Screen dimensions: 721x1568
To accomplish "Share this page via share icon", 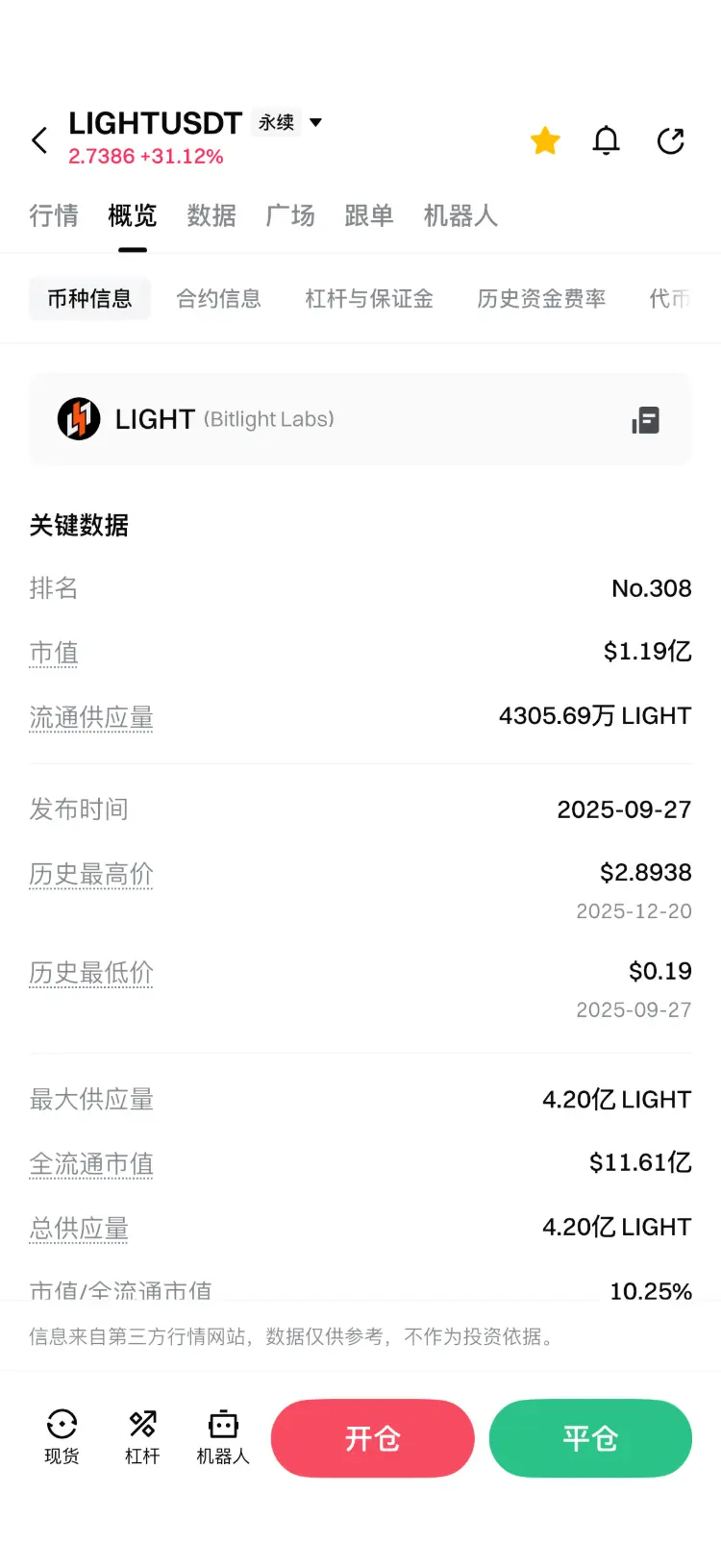I will click(670, 141).
